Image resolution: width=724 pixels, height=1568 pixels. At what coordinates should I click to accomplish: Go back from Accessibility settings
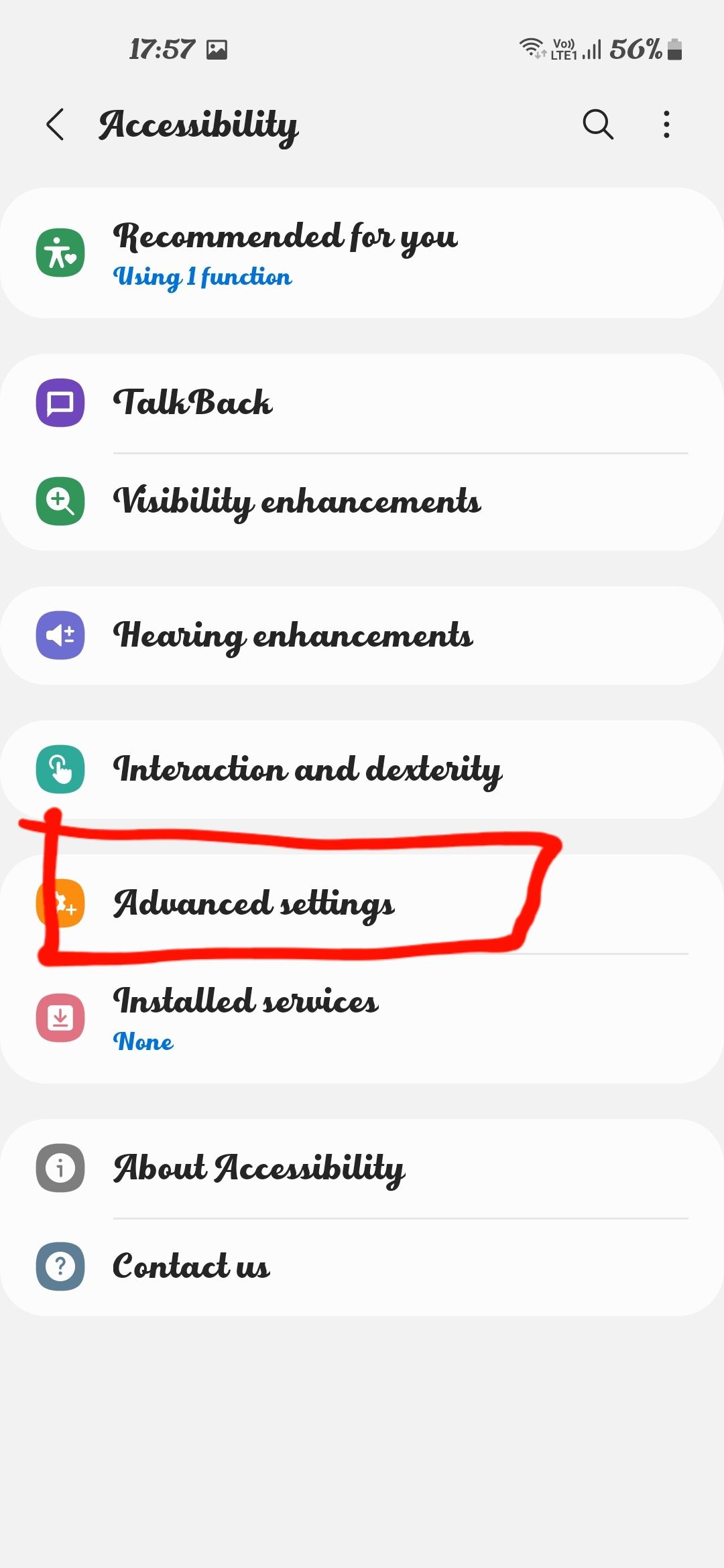[55, 125]
